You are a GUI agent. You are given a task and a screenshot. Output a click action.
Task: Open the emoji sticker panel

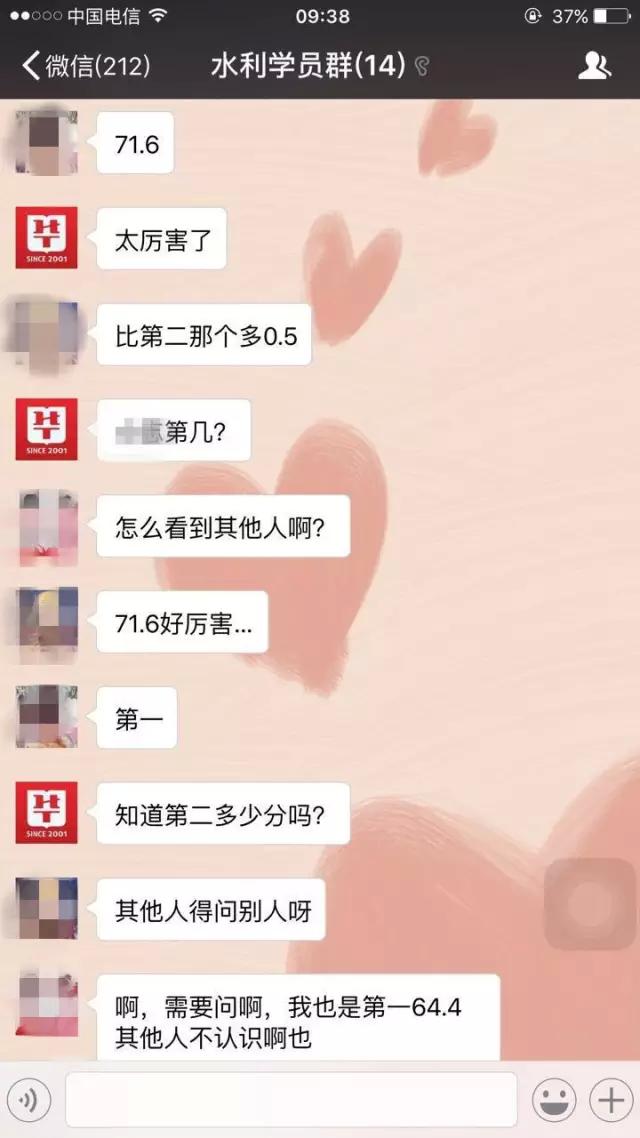pyautogui.click(x=556, y=1101)
